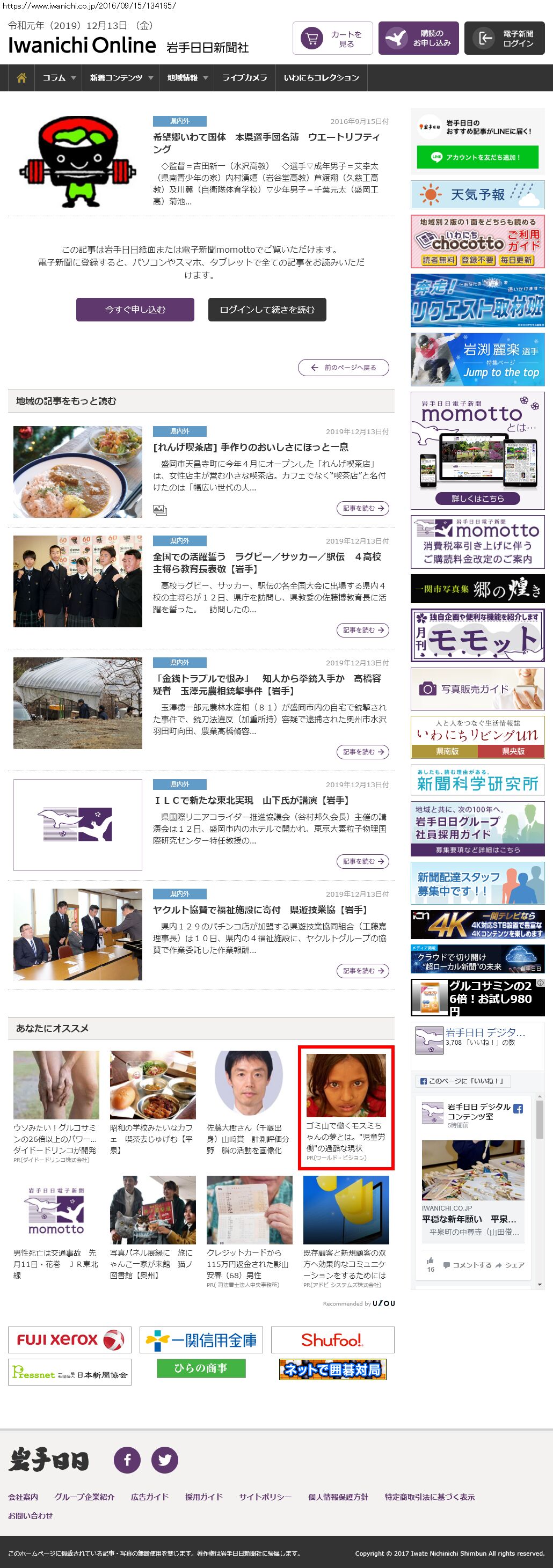Select ログインして続きを読む button
553x1568 pixels.
(267, 309)
